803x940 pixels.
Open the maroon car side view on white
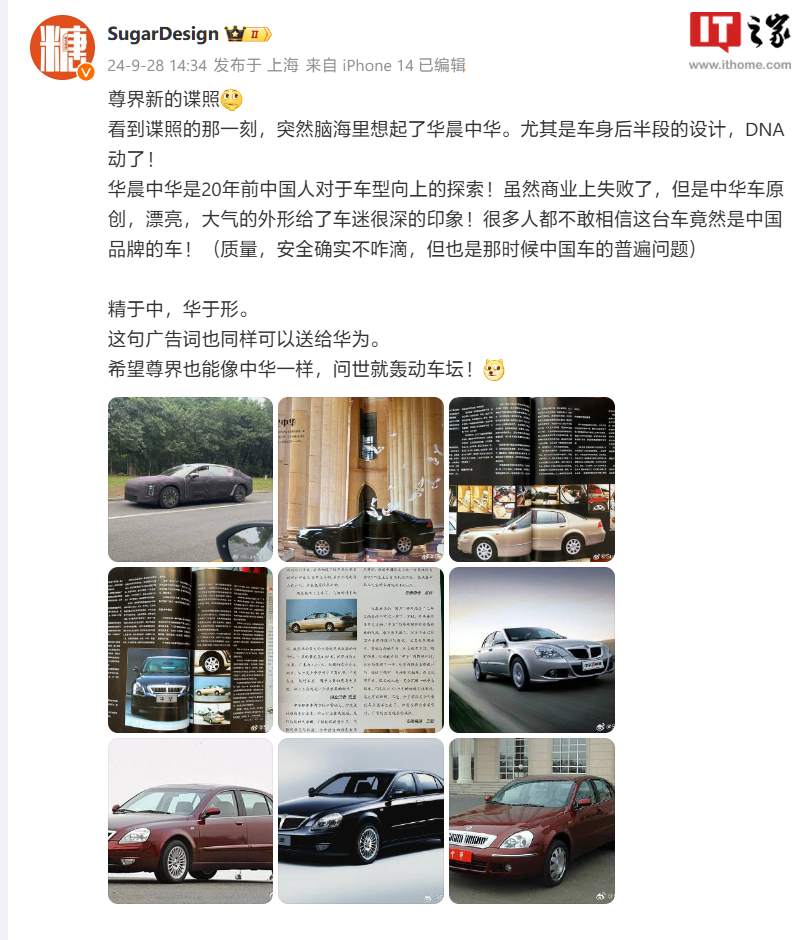click(x=190, y=821)
